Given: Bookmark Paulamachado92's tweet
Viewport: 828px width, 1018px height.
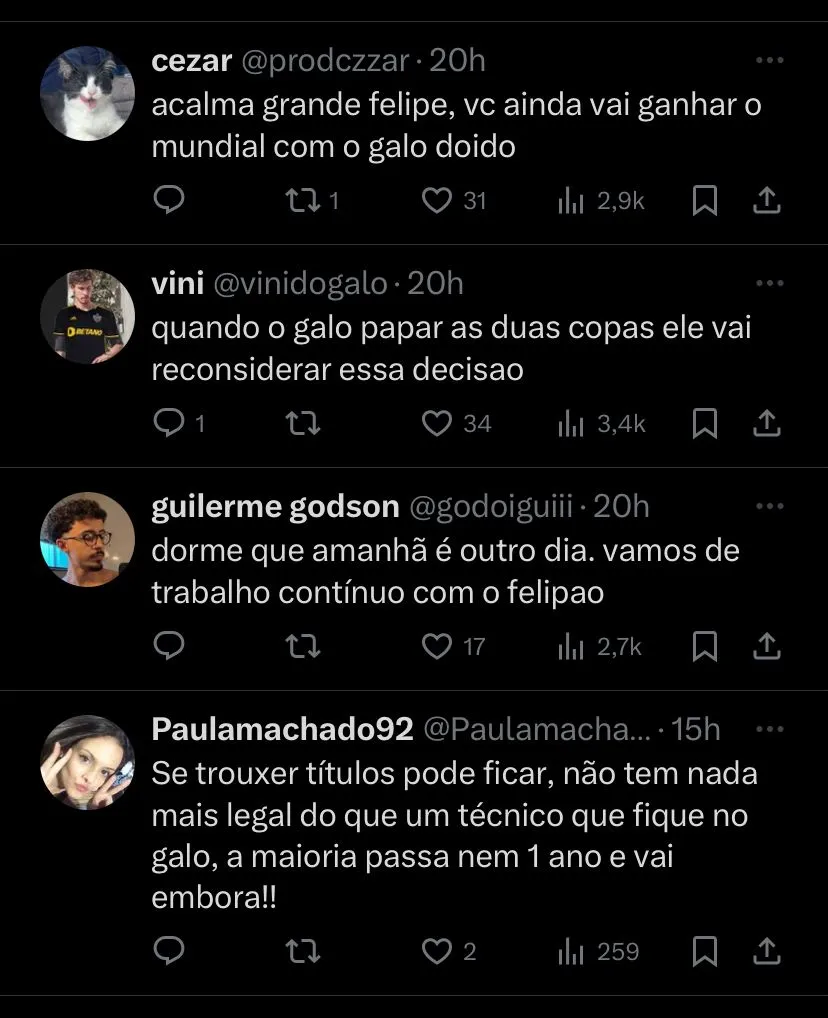Looking at the screenshot, I should click(x=705, y=951).
